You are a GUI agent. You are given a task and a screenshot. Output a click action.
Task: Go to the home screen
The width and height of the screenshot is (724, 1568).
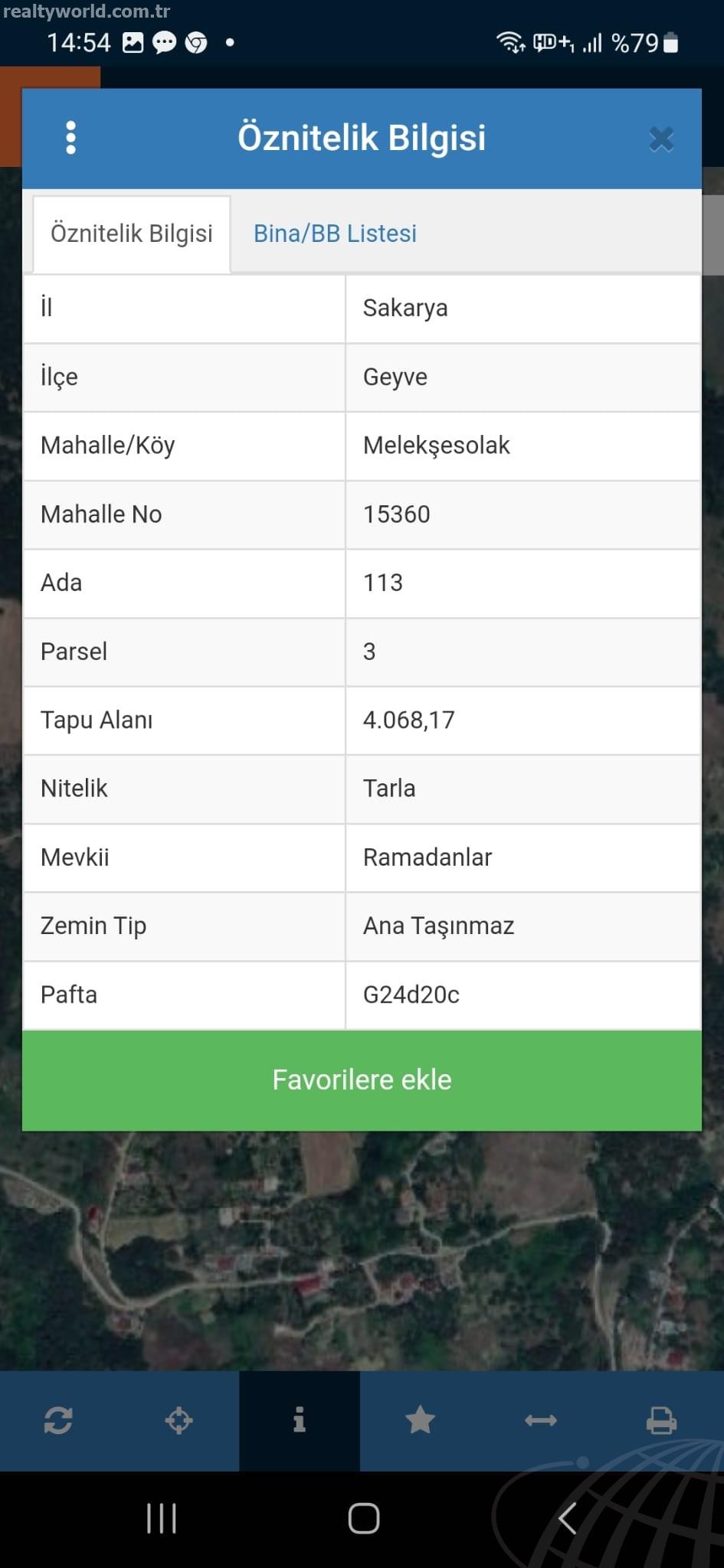click(364, 1519)
